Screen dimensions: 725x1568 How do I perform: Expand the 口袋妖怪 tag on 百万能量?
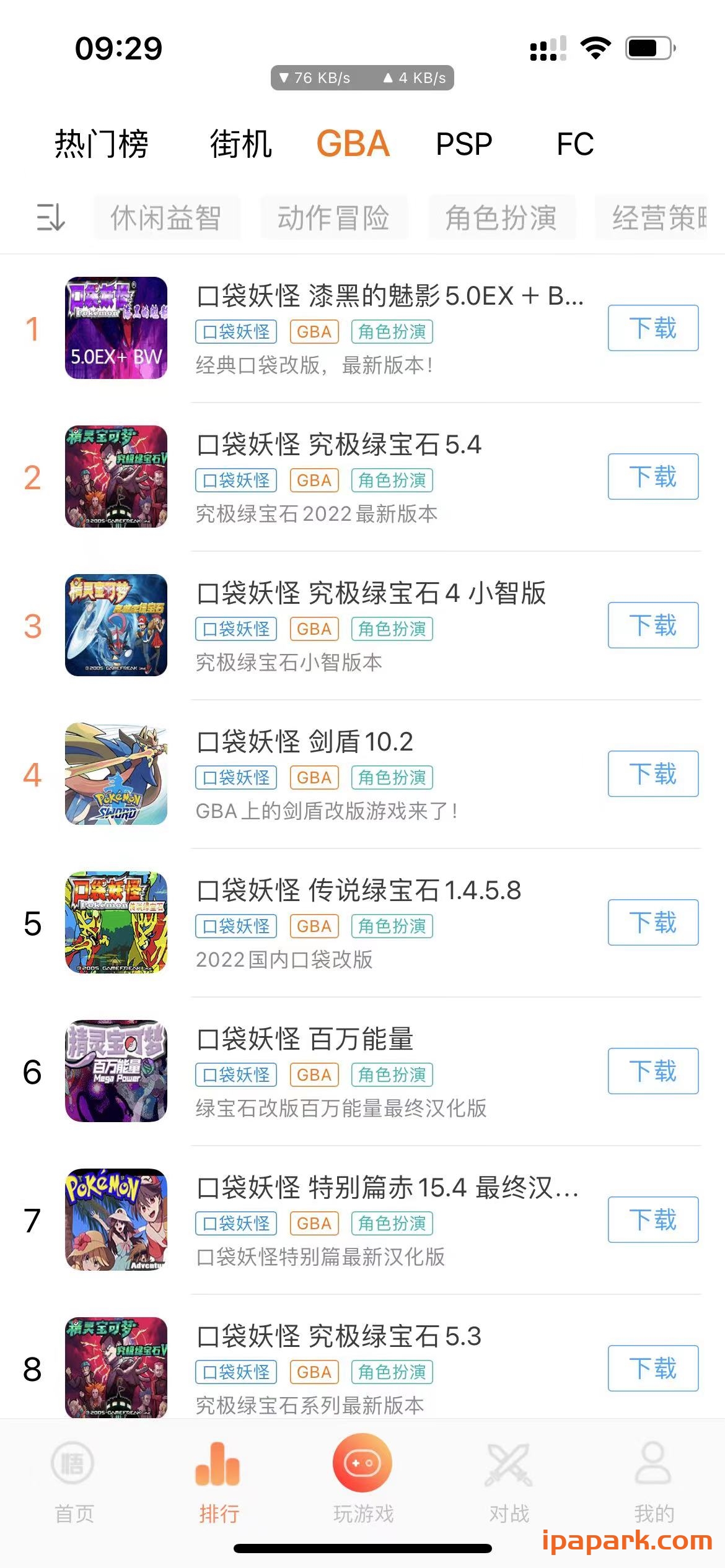(235, 1074)
